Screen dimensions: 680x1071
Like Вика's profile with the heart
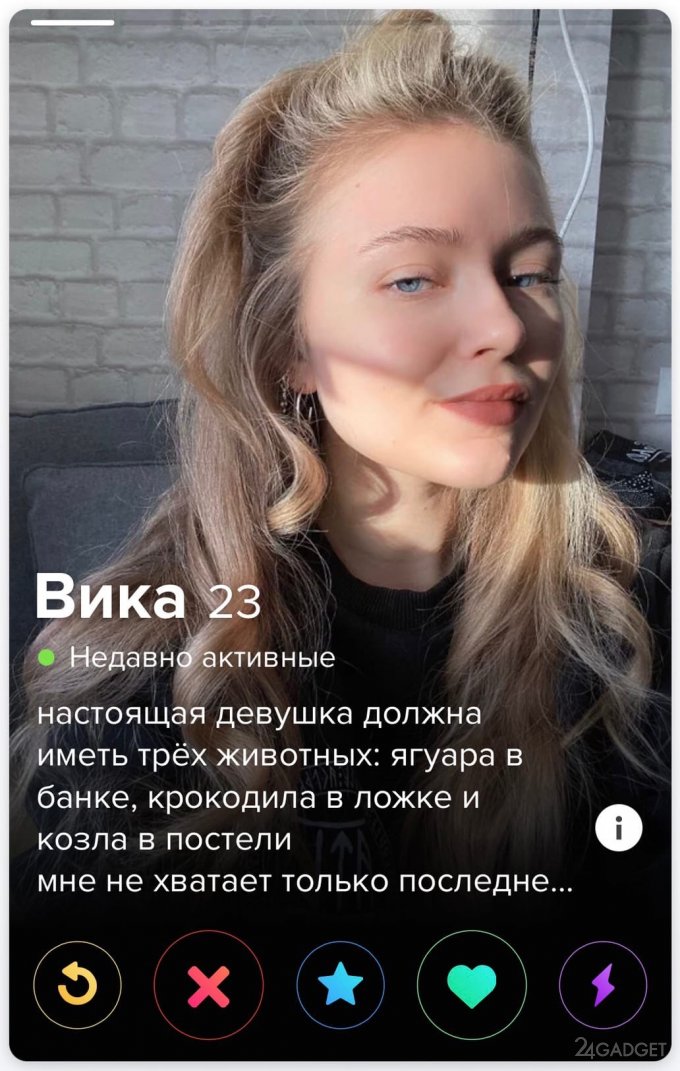coord(471,985)
